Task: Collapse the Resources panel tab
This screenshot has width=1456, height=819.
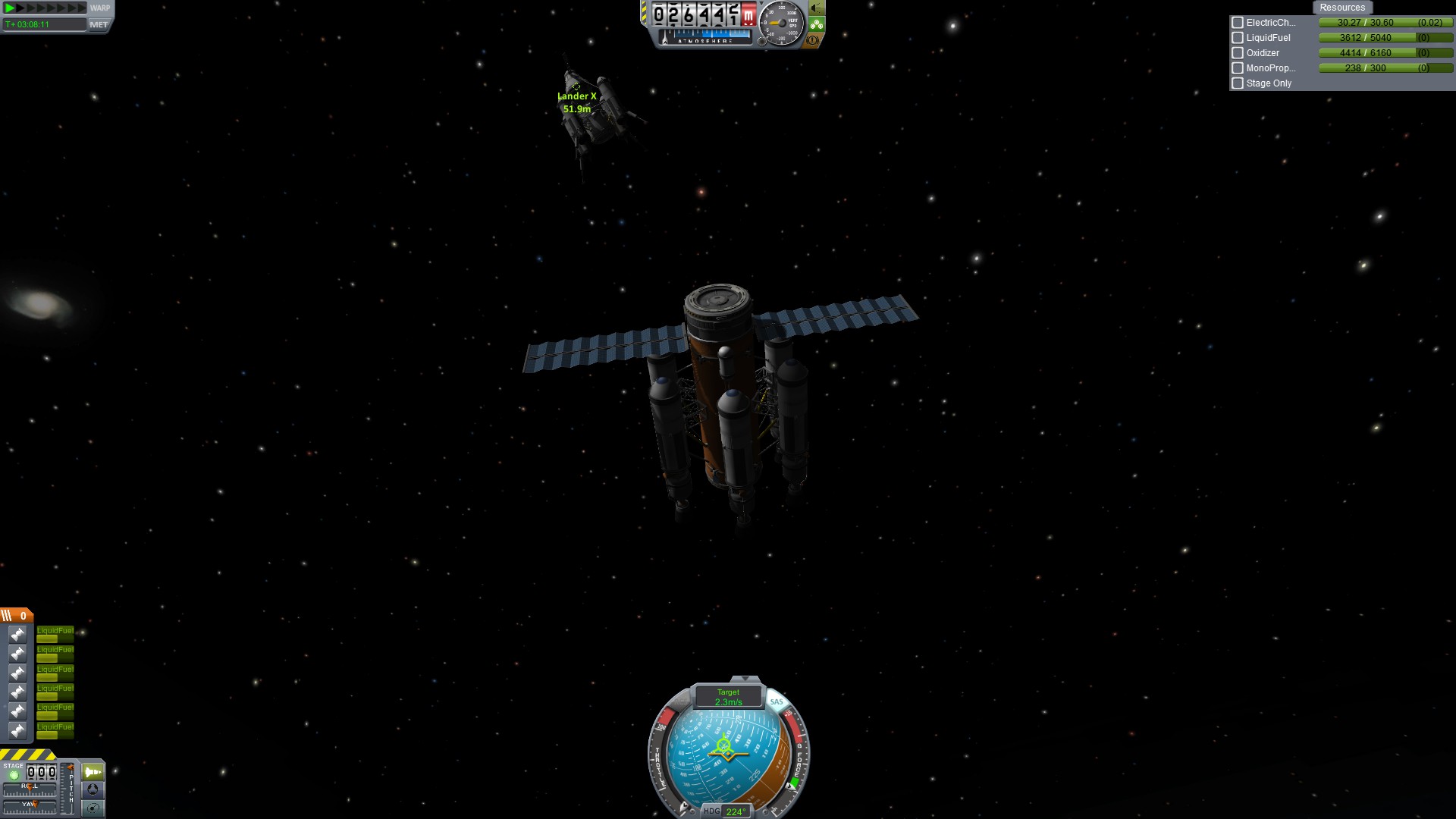Action: click(x=1341, y=8)
